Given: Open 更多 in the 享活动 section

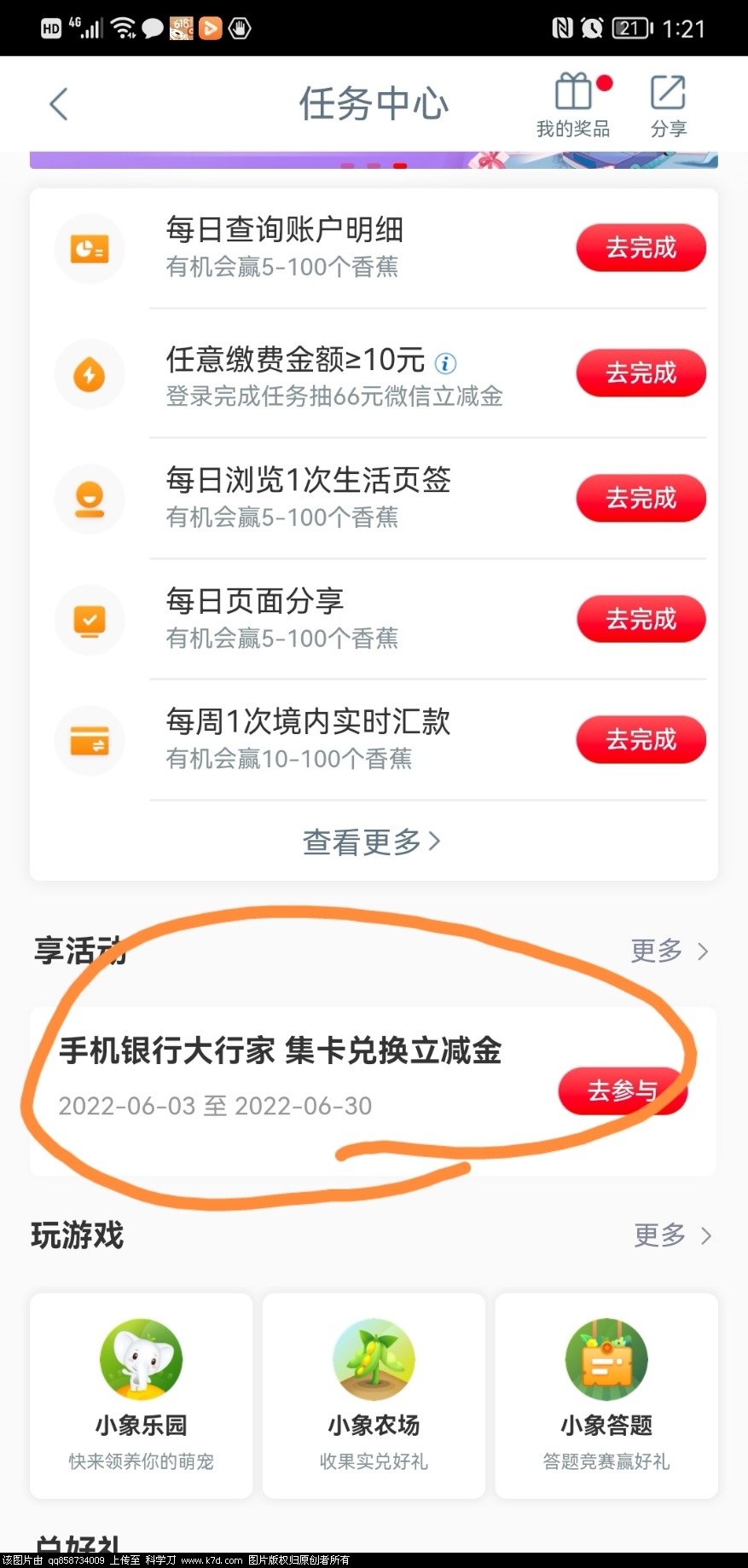Looking at the screenshot, I should (x=669, y=951).
